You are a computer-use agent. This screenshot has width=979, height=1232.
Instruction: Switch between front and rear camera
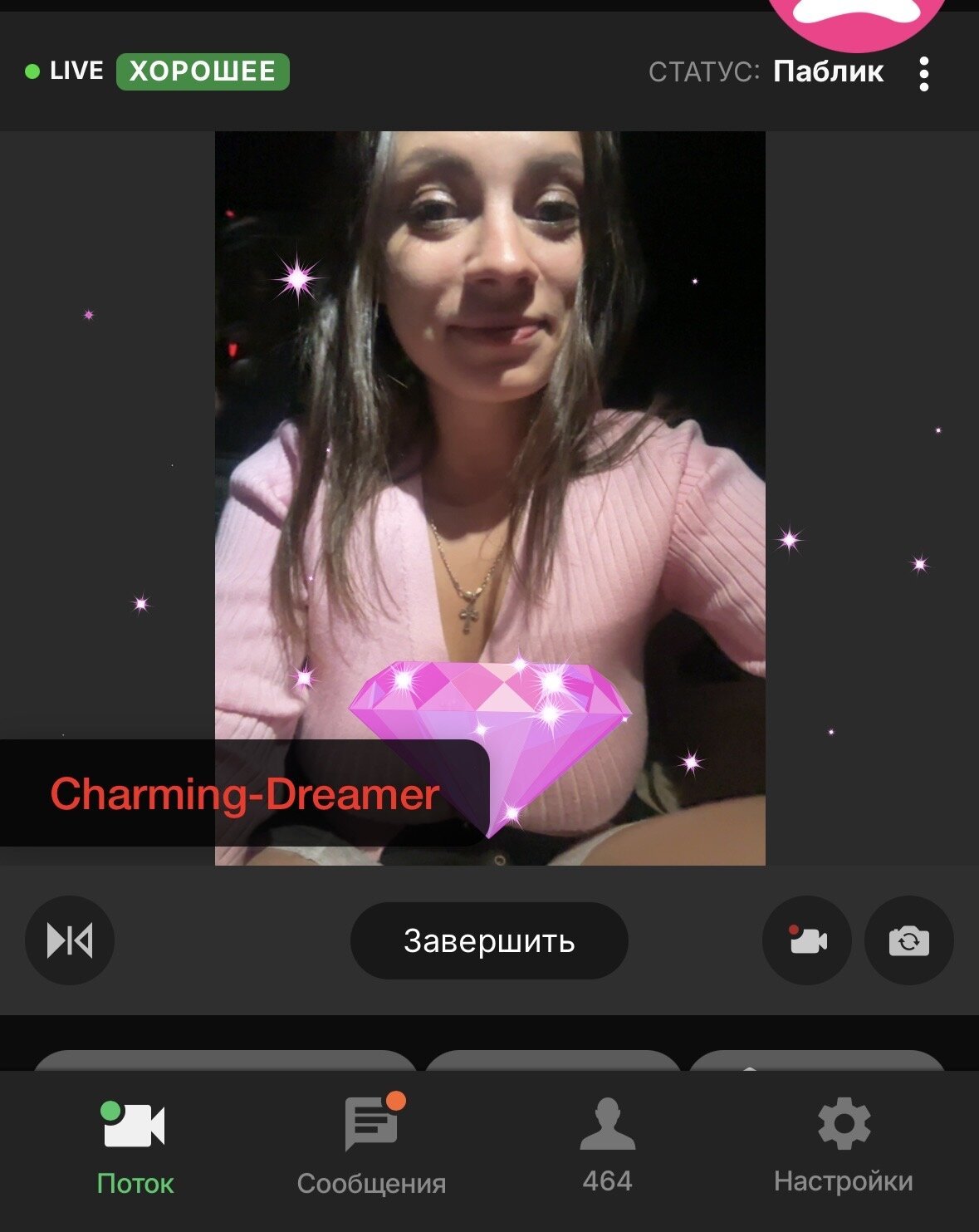908,940
